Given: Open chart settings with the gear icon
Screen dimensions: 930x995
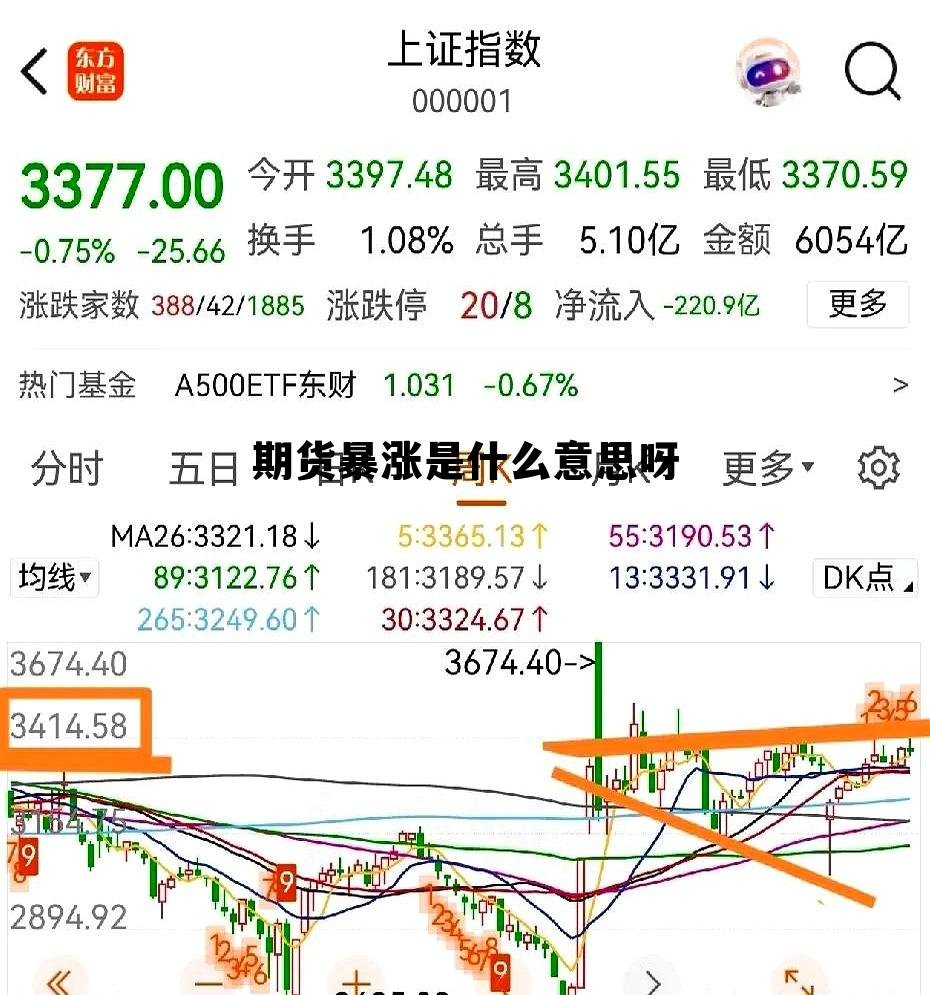Looking at the screenshot, I should (x=877, y=466).
